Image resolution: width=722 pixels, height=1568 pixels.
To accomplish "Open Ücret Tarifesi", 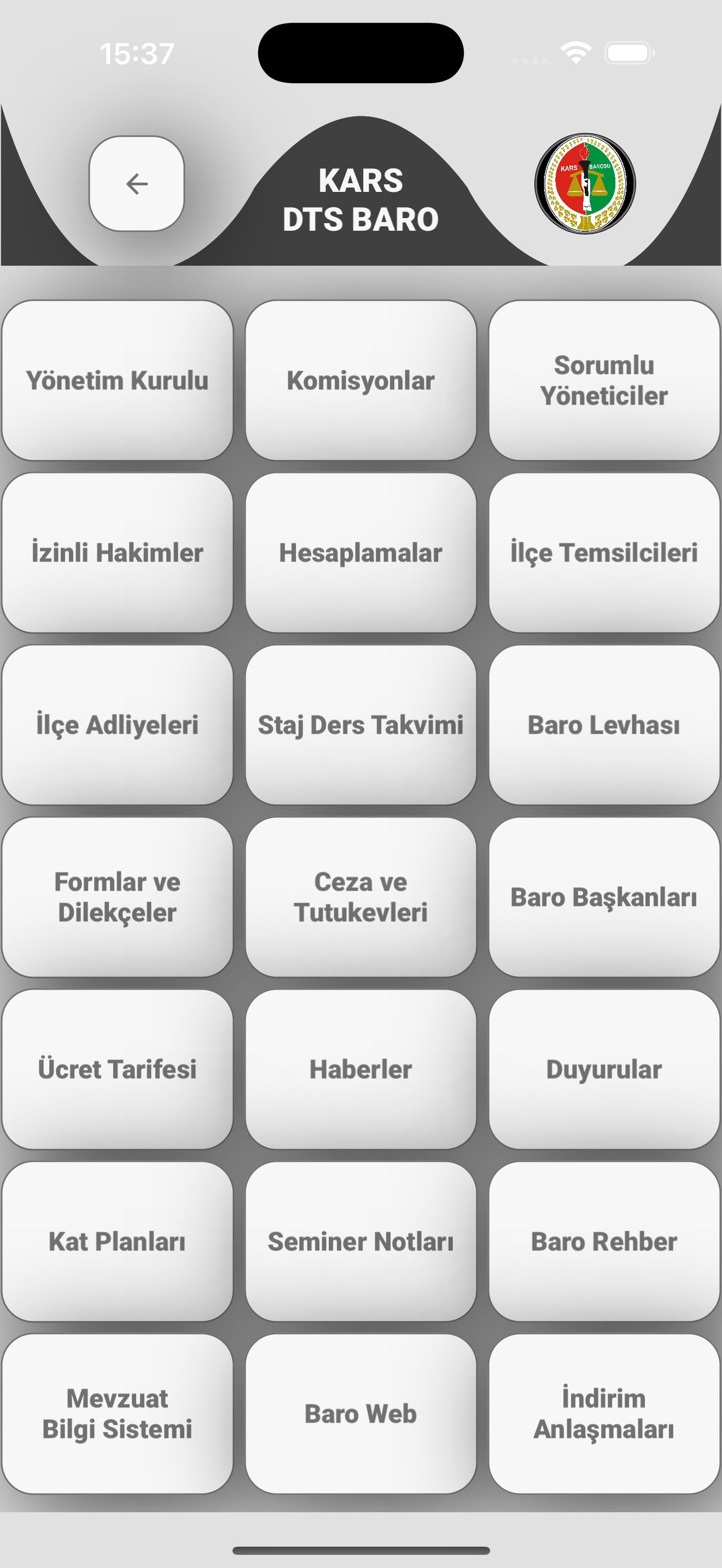I will pos(118,1069).
